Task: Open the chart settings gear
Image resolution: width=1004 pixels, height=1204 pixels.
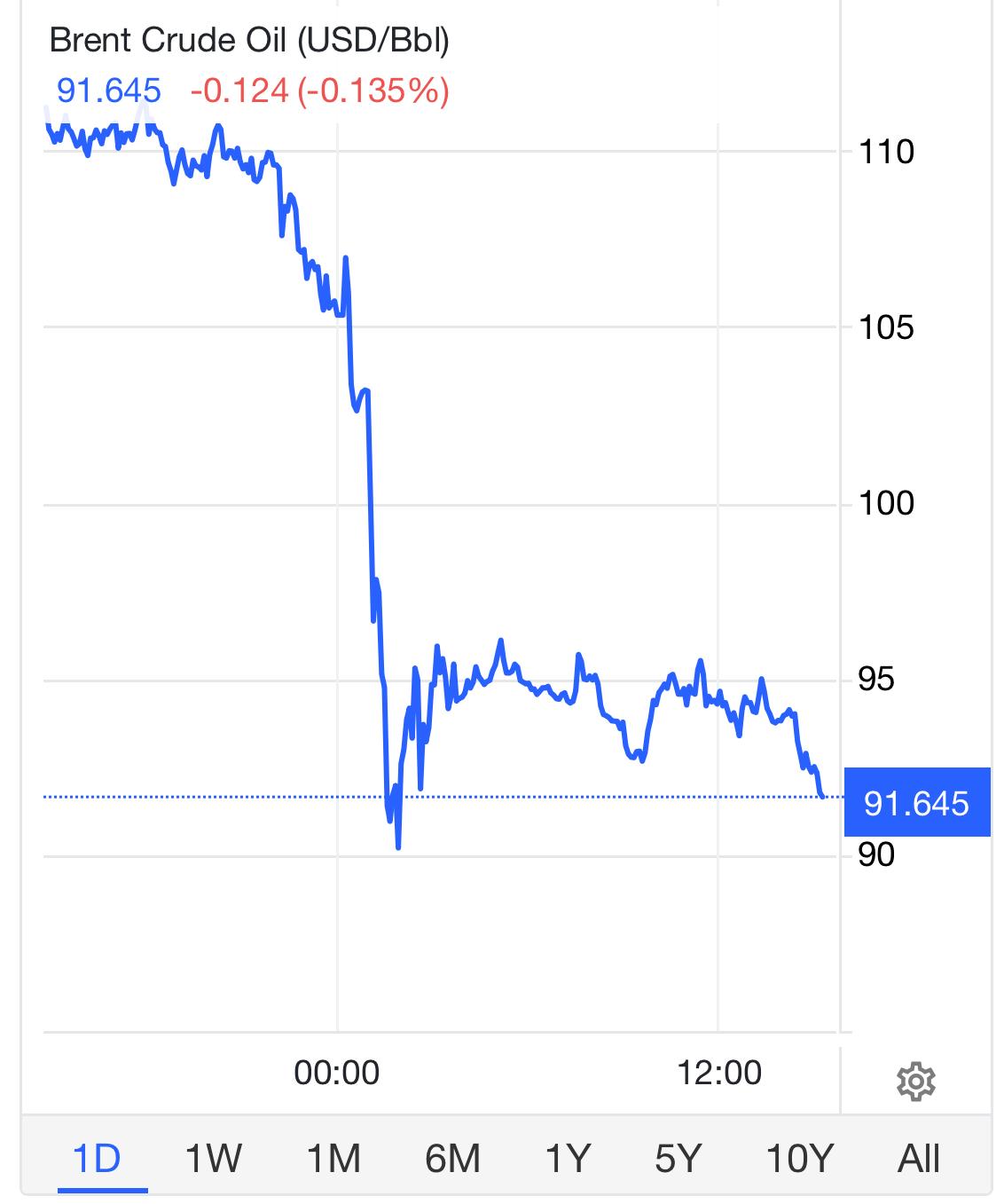Action: (x=916, y=1082)
